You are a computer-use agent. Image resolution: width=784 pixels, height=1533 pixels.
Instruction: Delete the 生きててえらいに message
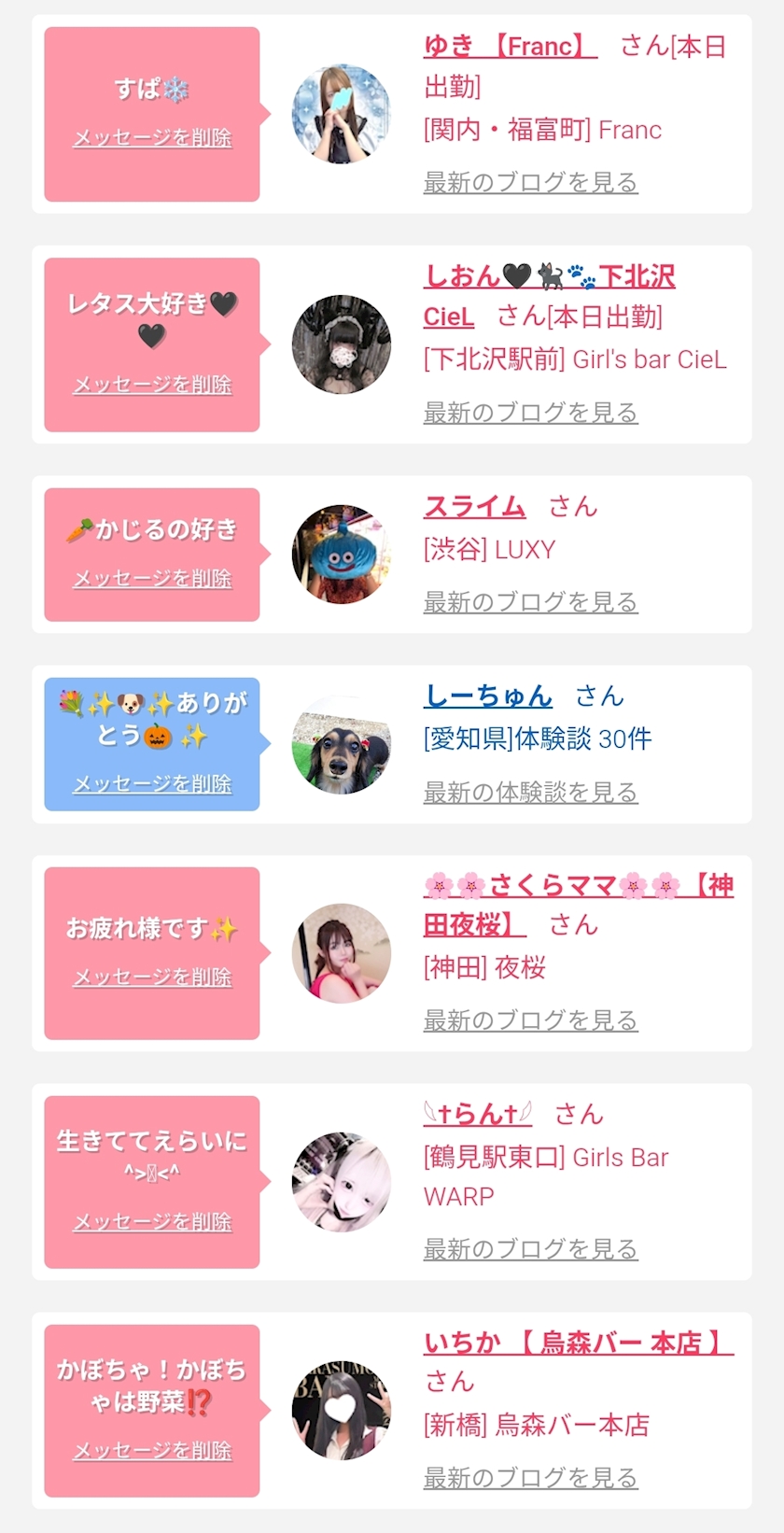tap(152, 1222)
